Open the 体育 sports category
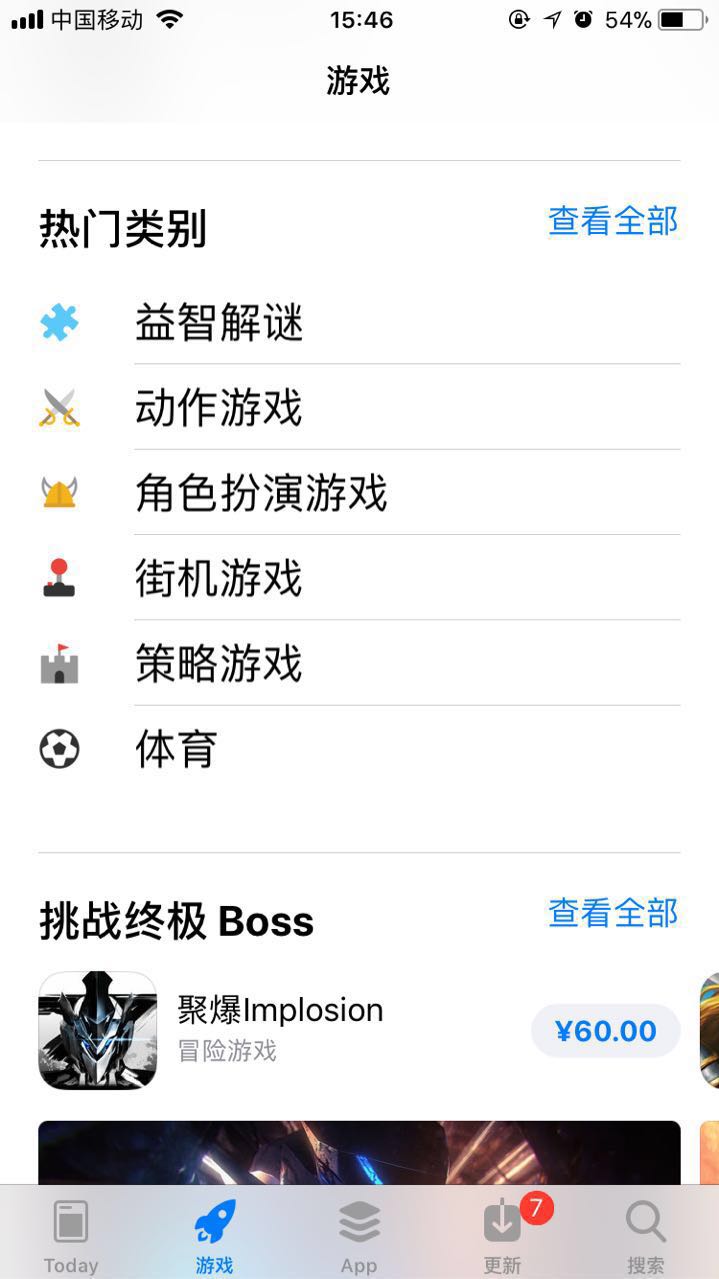This screenshot has width=719, height=1279. (177, 749)
